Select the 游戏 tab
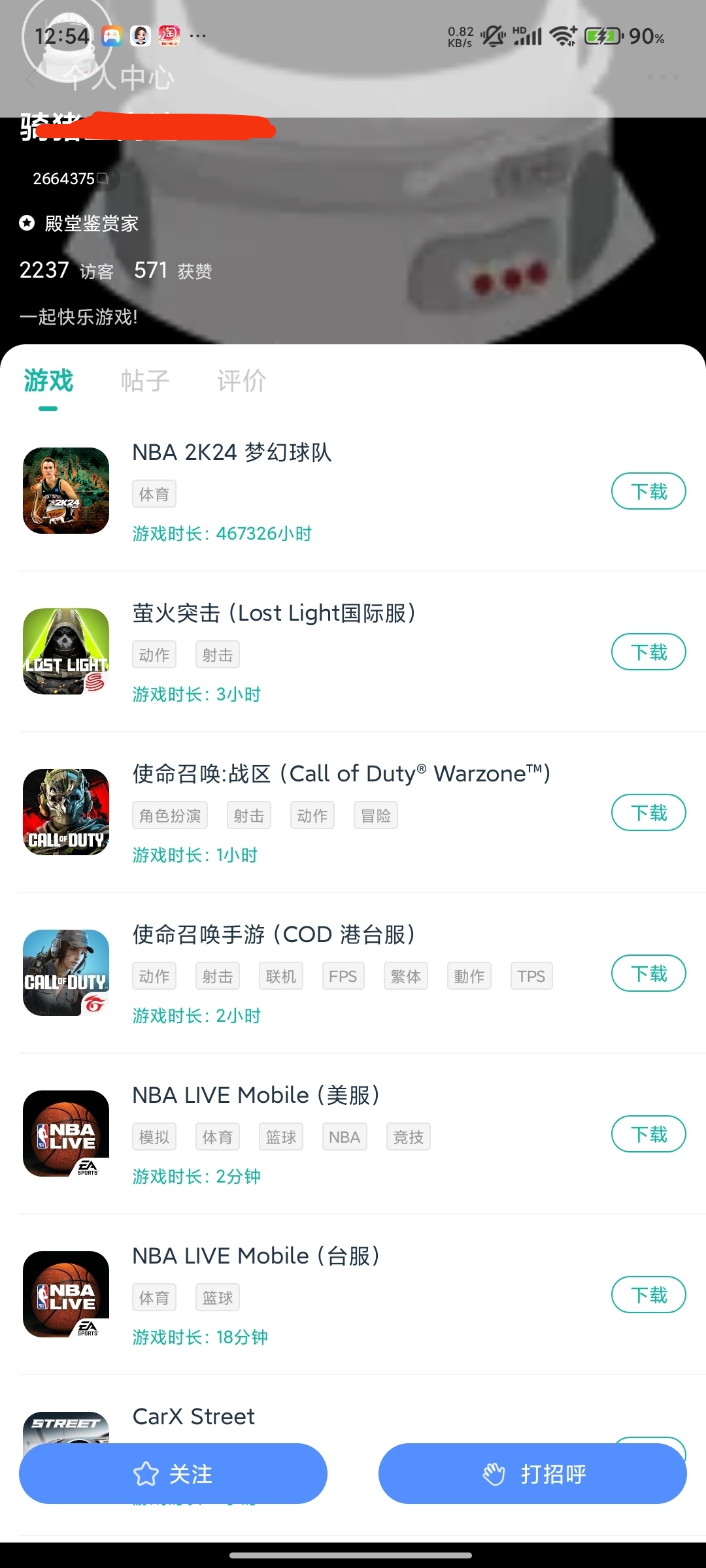Viewport: 706px width, 1568px height. tap(48, 381)
